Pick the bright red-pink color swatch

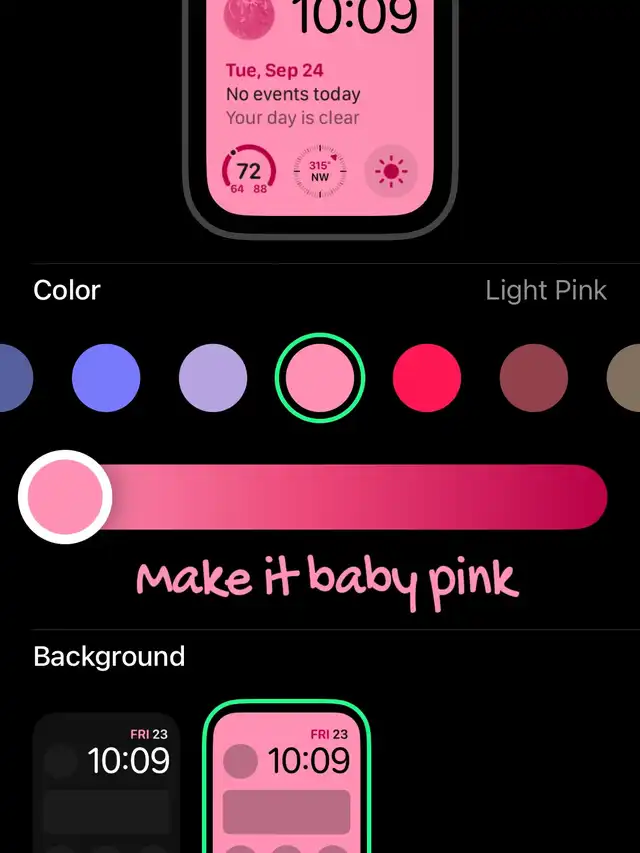point(427,378)
